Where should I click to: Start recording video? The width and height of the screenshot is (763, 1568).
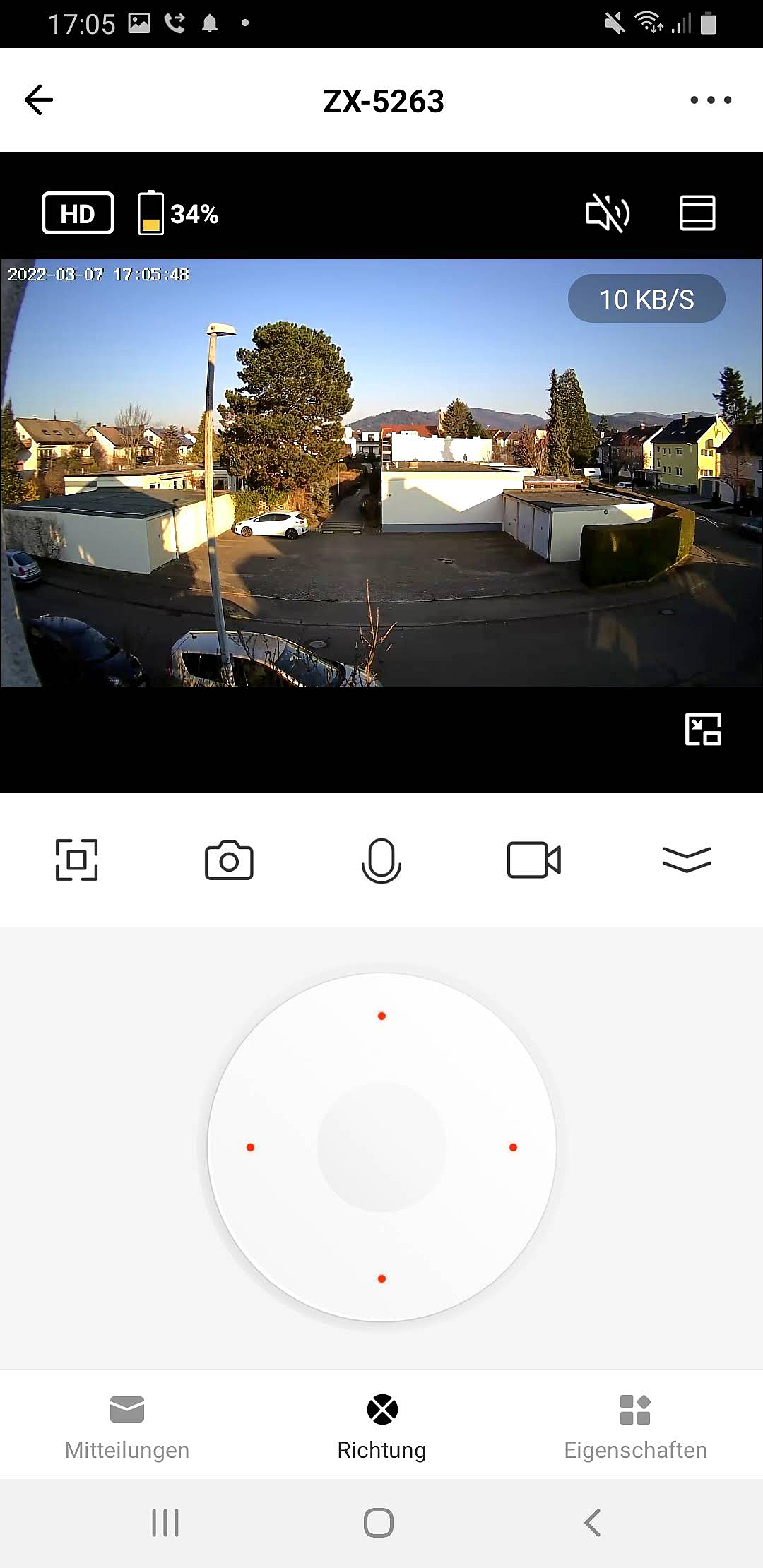[x=534, y=860]
